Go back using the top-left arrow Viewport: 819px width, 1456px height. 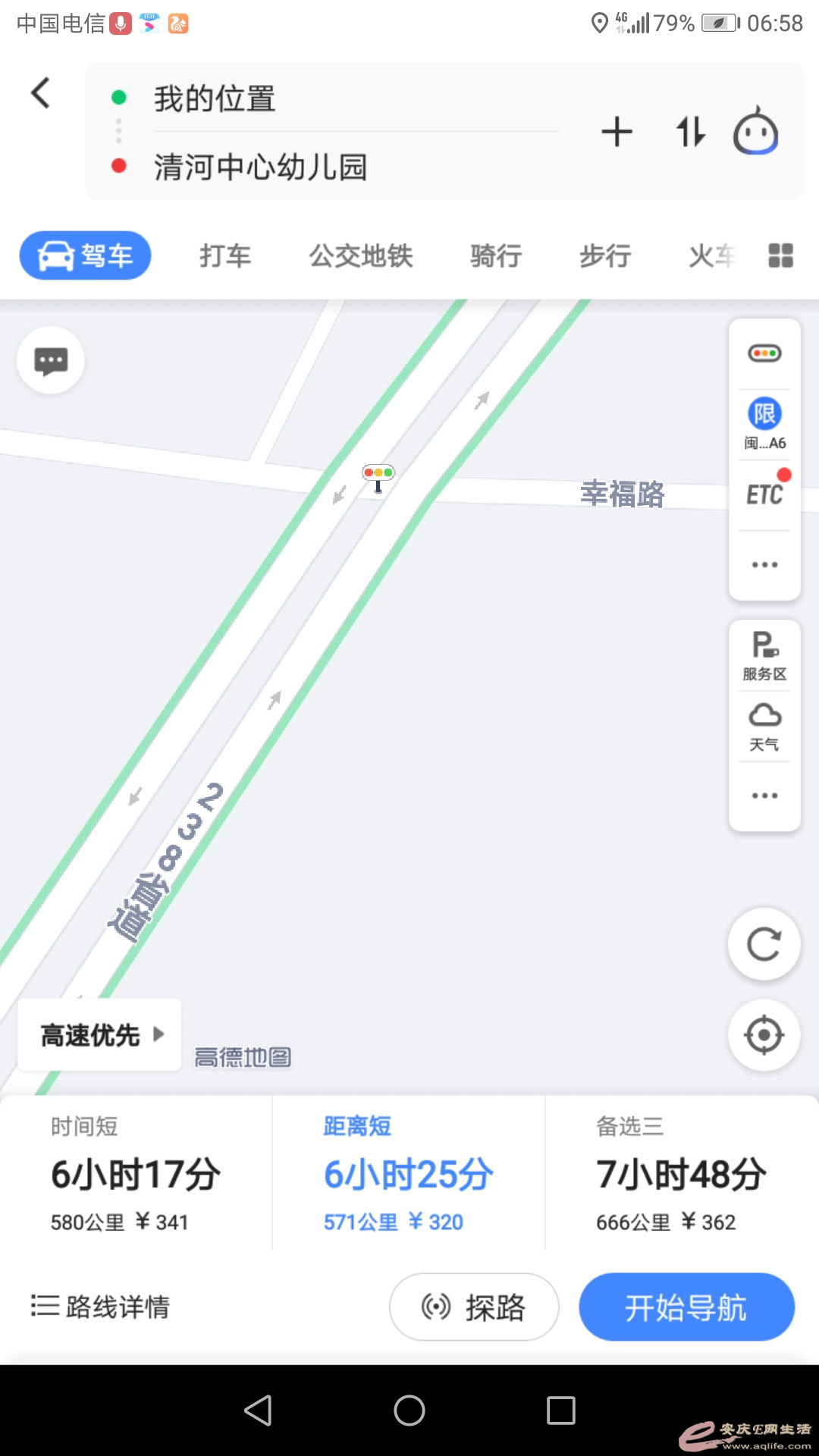pyautogui.click(x=41, y=93)
